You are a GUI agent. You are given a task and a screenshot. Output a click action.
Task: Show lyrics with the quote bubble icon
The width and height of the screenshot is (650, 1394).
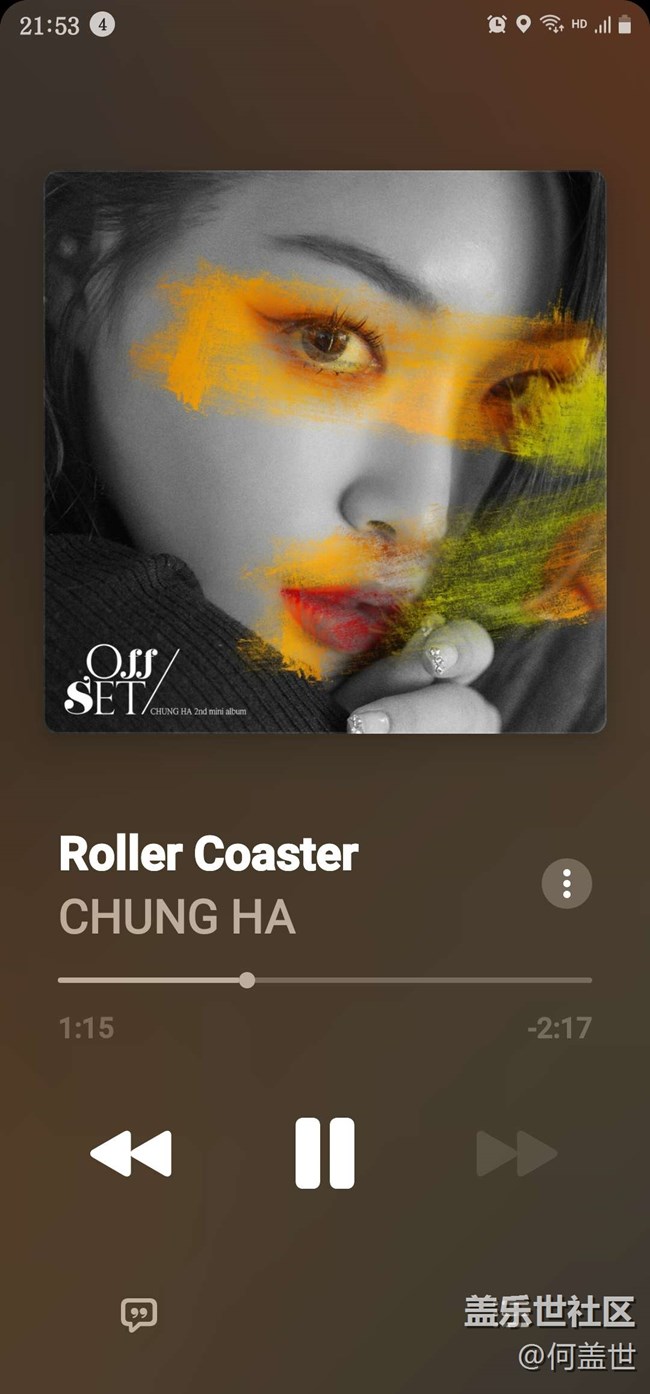click(139, 1315)
